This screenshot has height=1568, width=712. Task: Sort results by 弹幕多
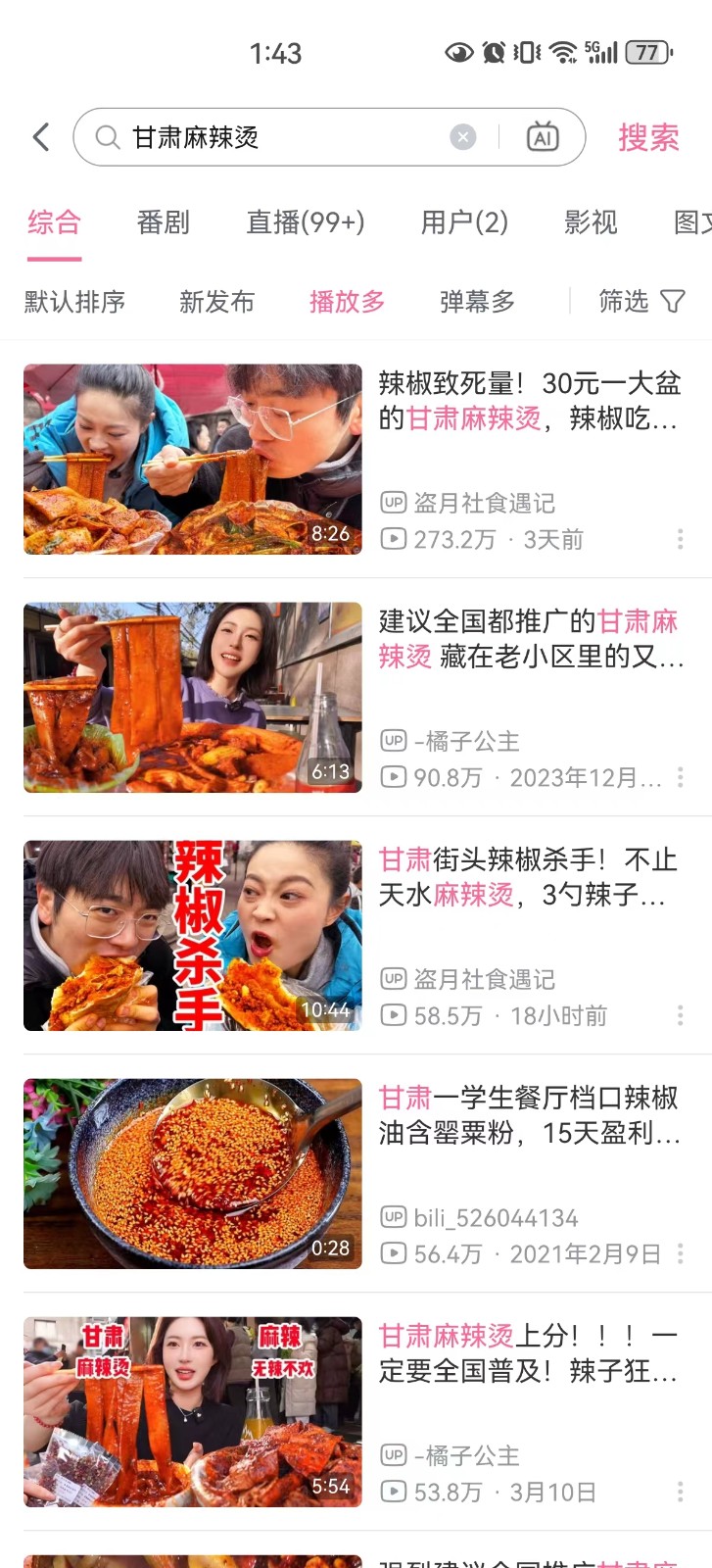477,302
